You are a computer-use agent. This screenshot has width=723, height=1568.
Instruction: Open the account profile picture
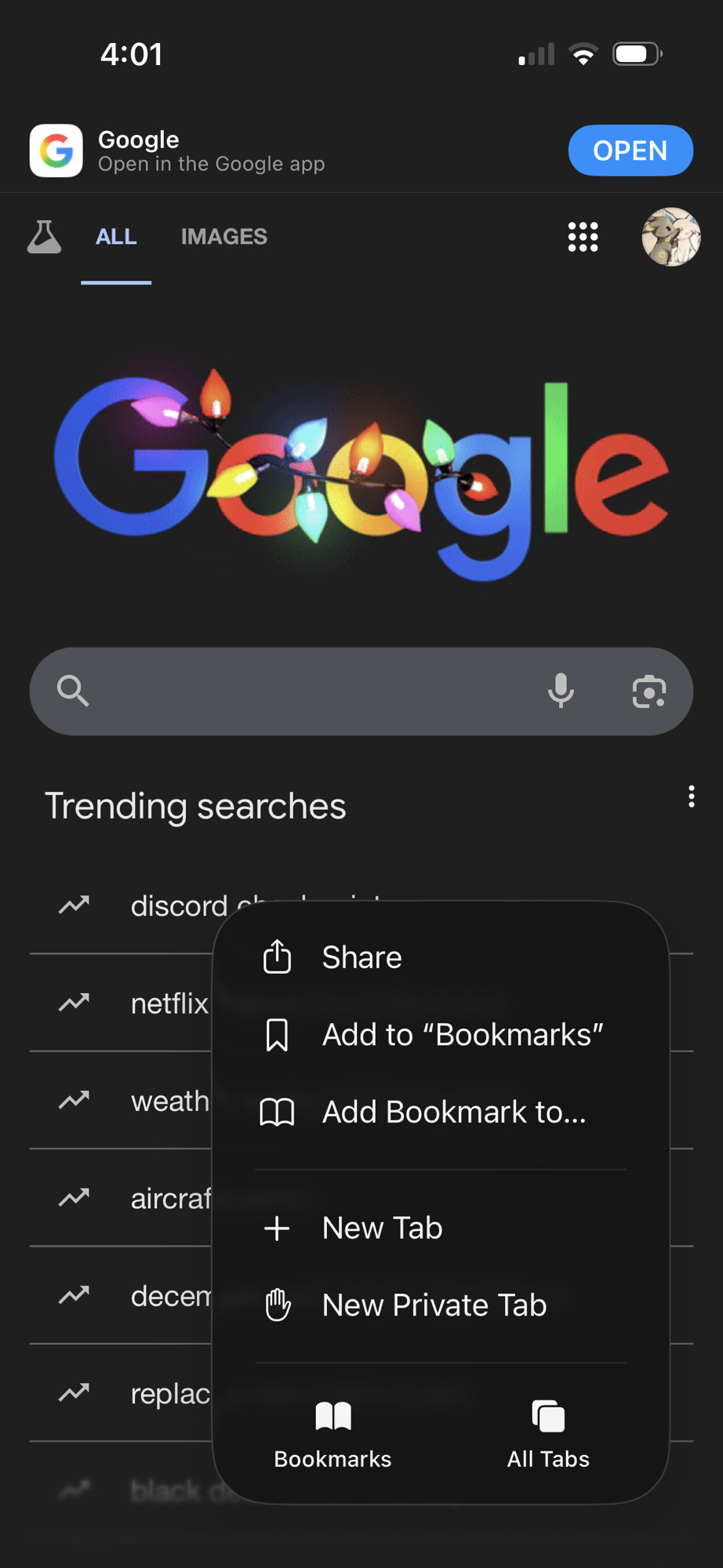[x=670, y=237]
